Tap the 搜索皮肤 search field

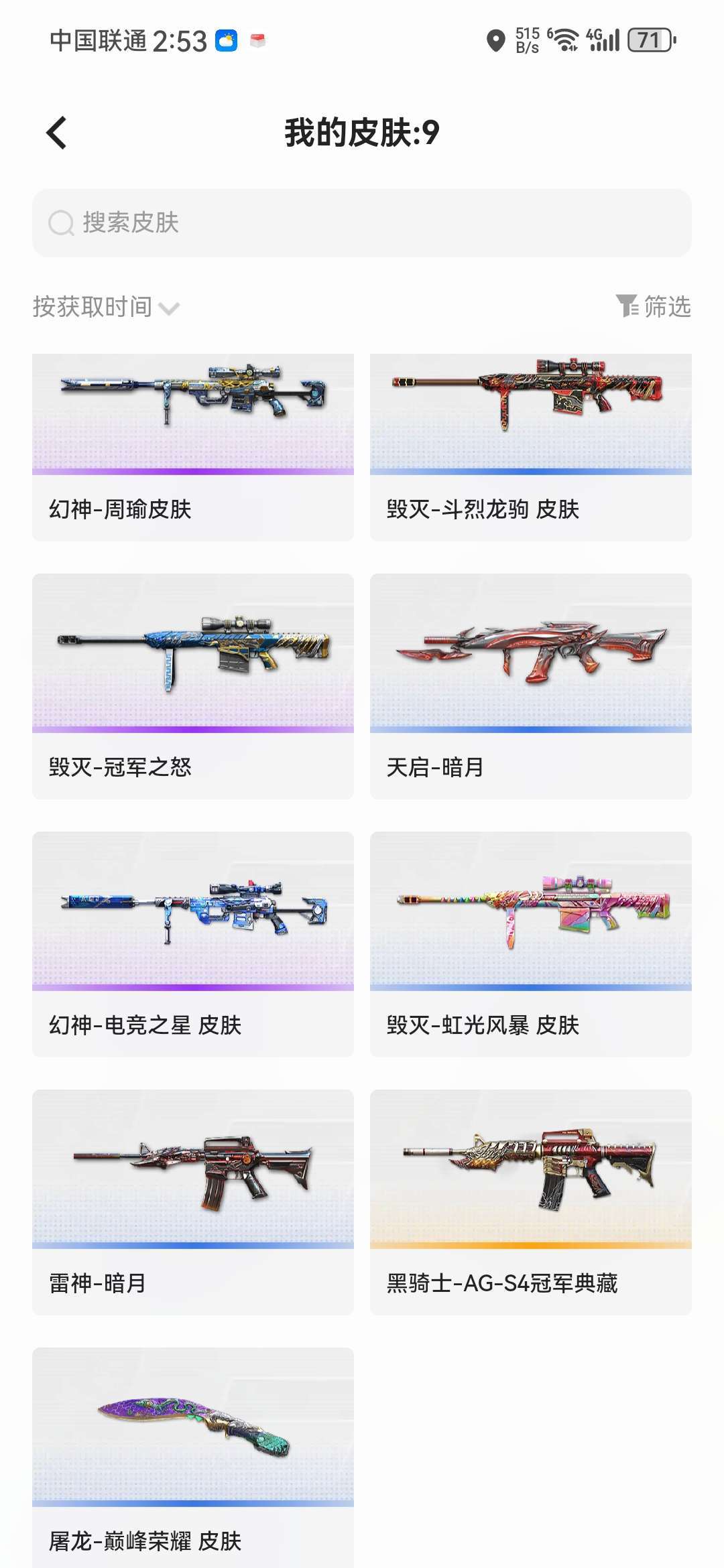click(362, 223)
